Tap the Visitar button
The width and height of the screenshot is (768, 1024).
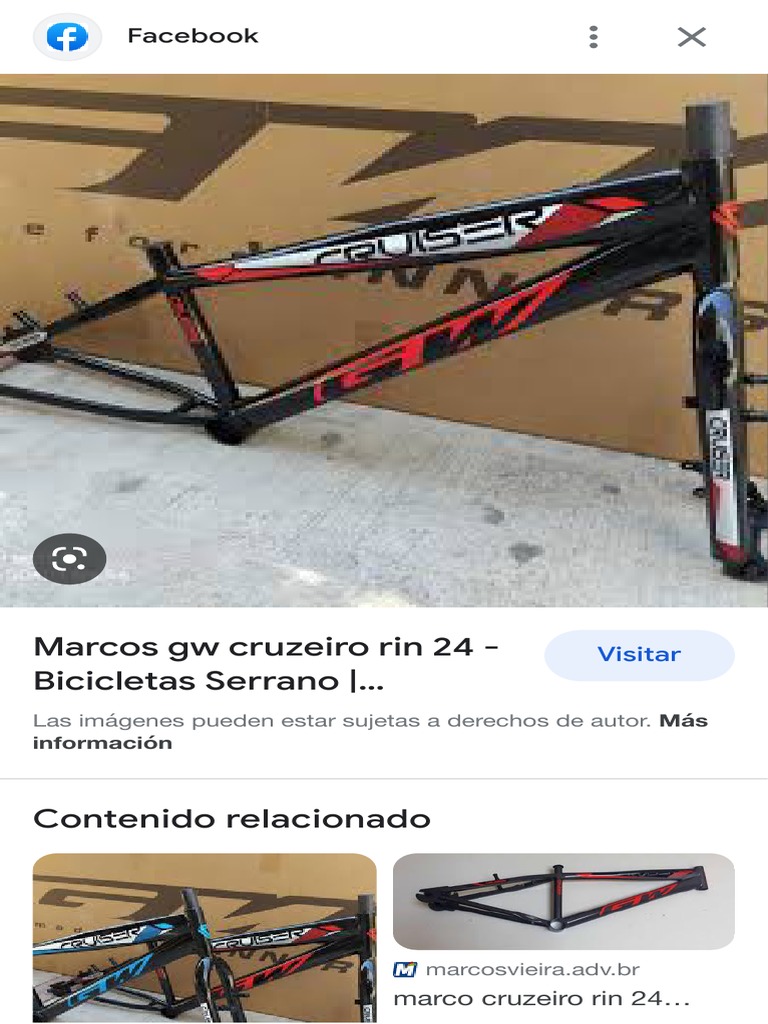tap(639, 655)
